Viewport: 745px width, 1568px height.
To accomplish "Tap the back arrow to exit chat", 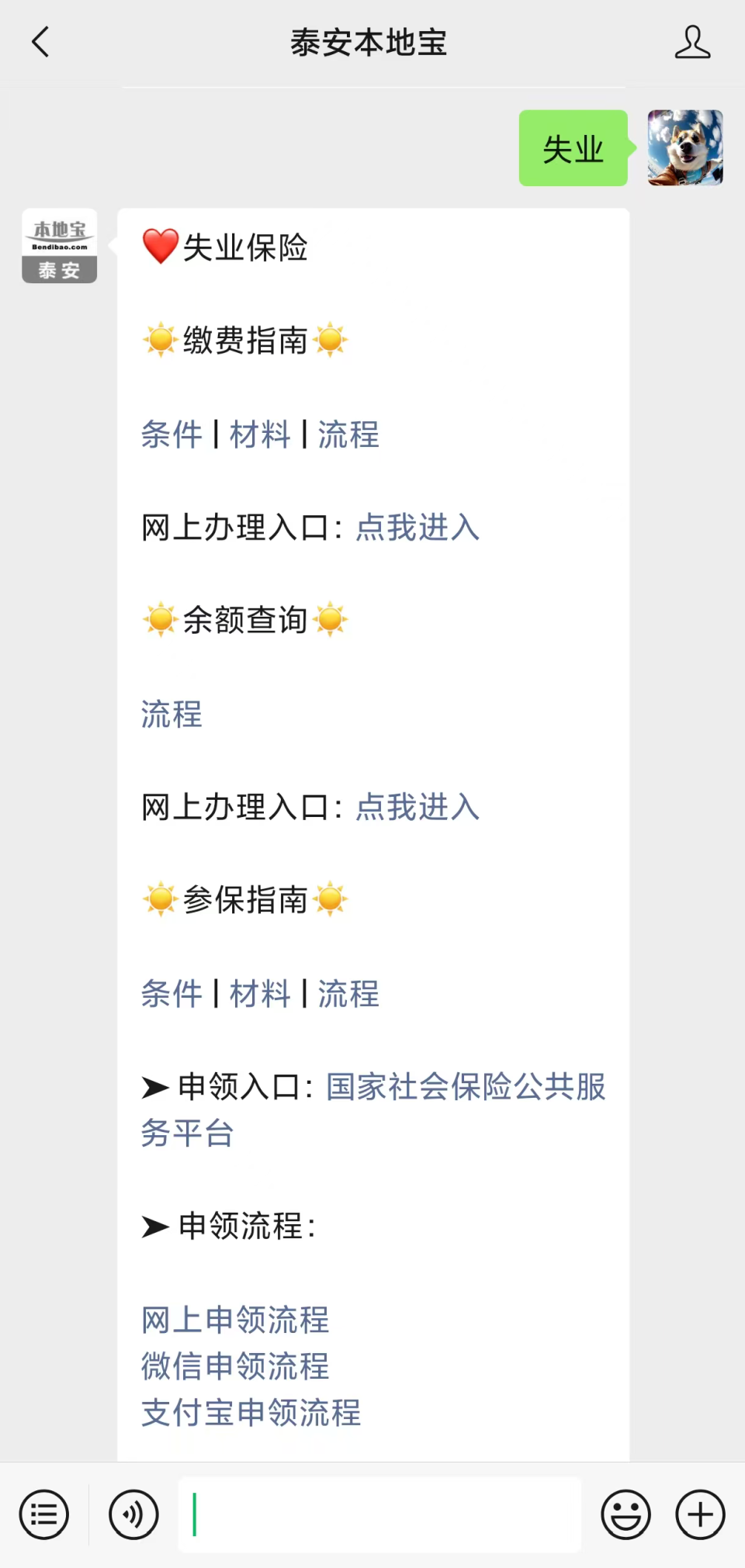I will [41, 43].
